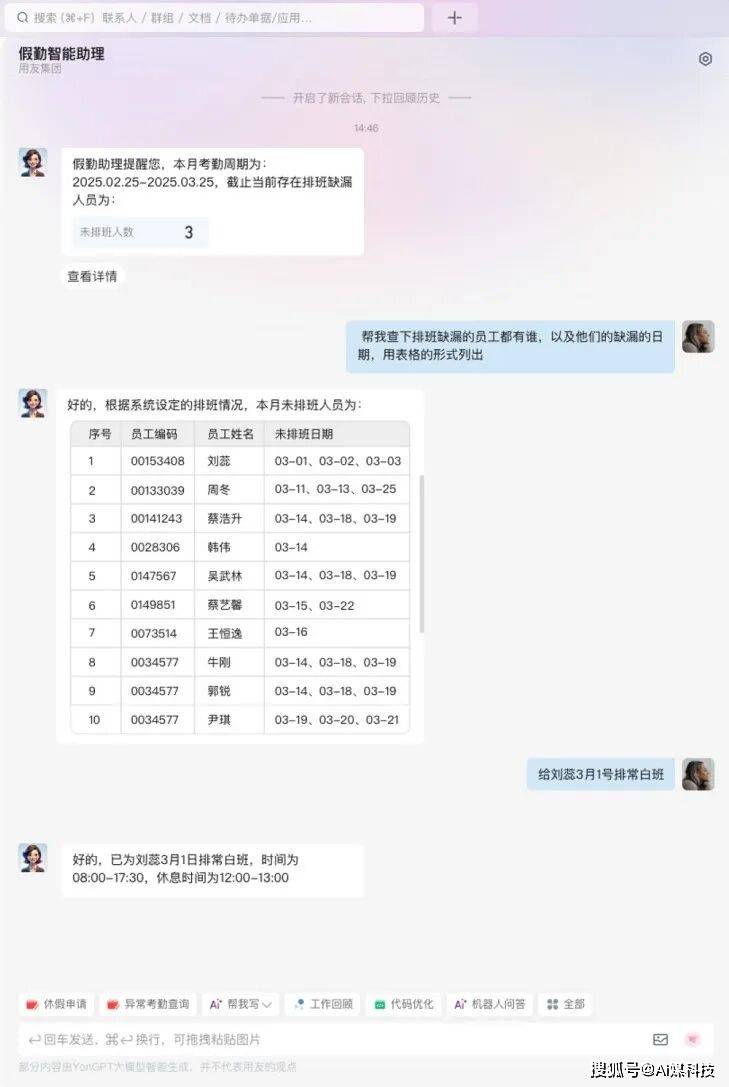
Task: Open the search box for contacts and groups
Action: click(215, 17)
